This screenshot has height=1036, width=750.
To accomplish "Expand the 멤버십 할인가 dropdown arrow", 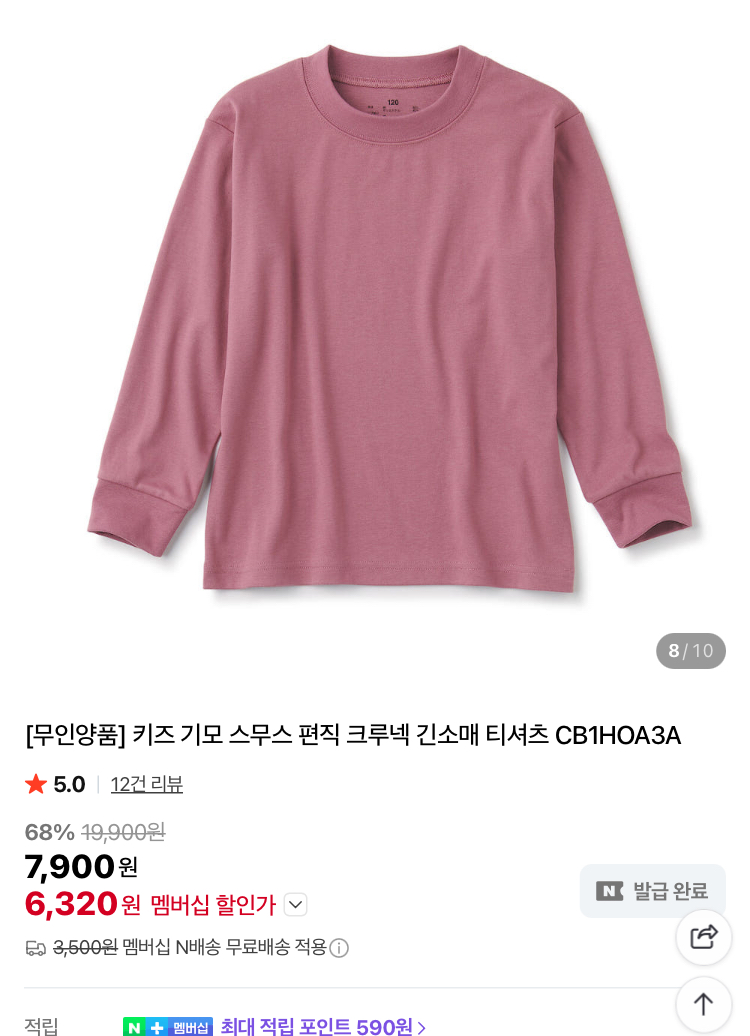I will tap(295, 905).
